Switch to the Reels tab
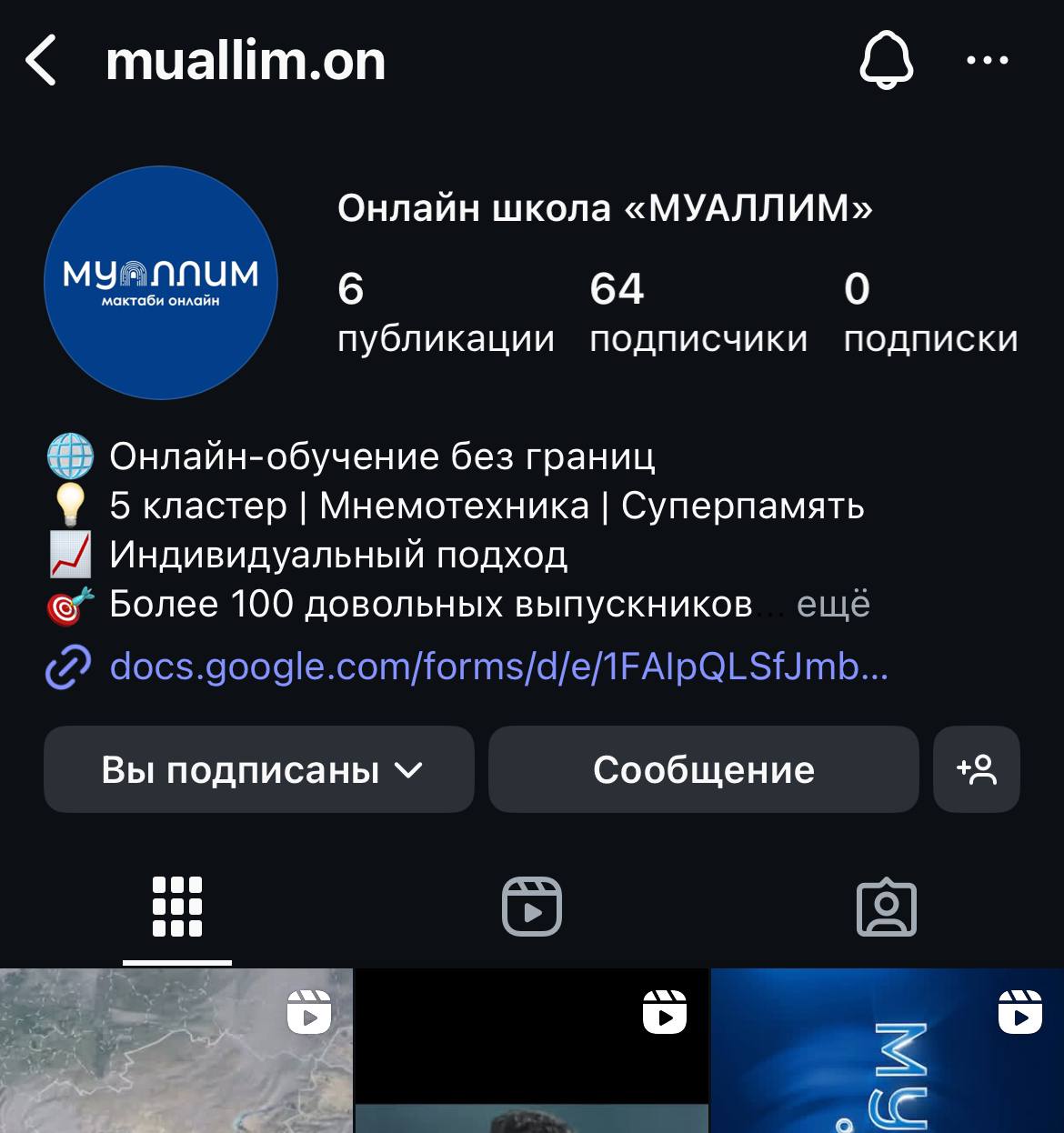Viewport: 1064px width, 1133px height. pyautogui.click(x=532, y=907)
